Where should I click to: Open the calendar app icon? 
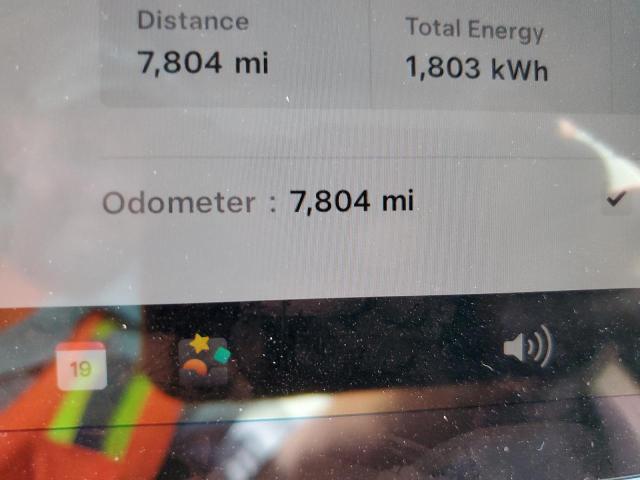81,366
